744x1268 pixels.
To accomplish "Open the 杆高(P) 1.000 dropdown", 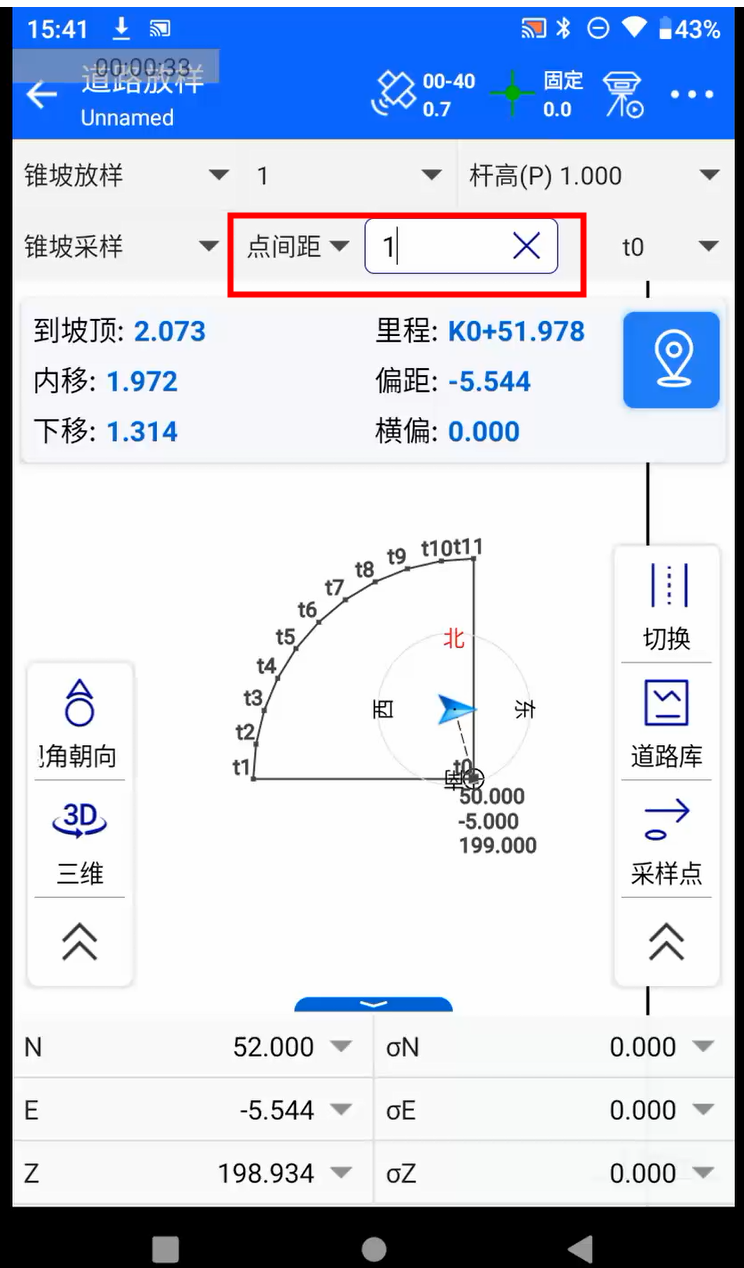I will [x=594, y=176].
